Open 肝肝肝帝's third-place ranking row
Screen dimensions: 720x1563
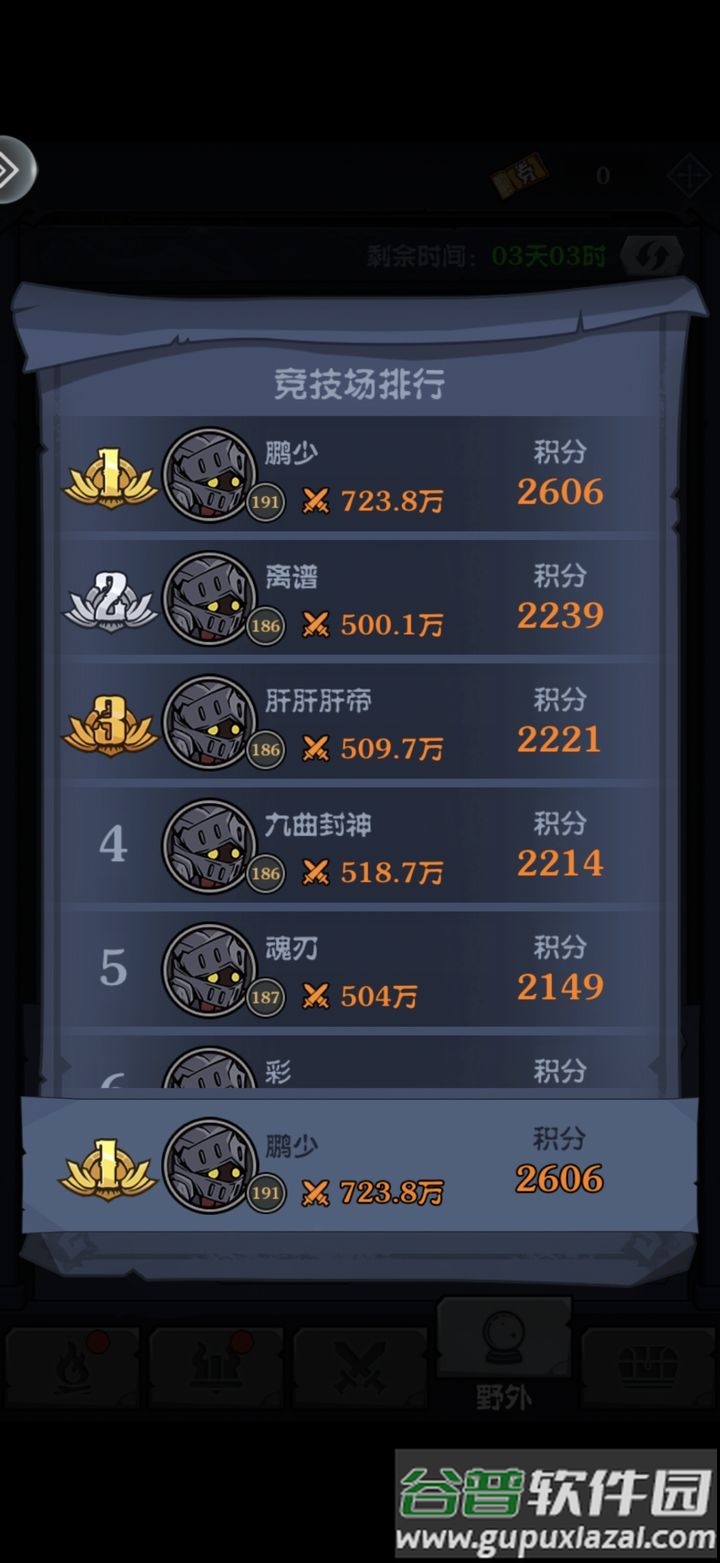(x=360, y=725)
